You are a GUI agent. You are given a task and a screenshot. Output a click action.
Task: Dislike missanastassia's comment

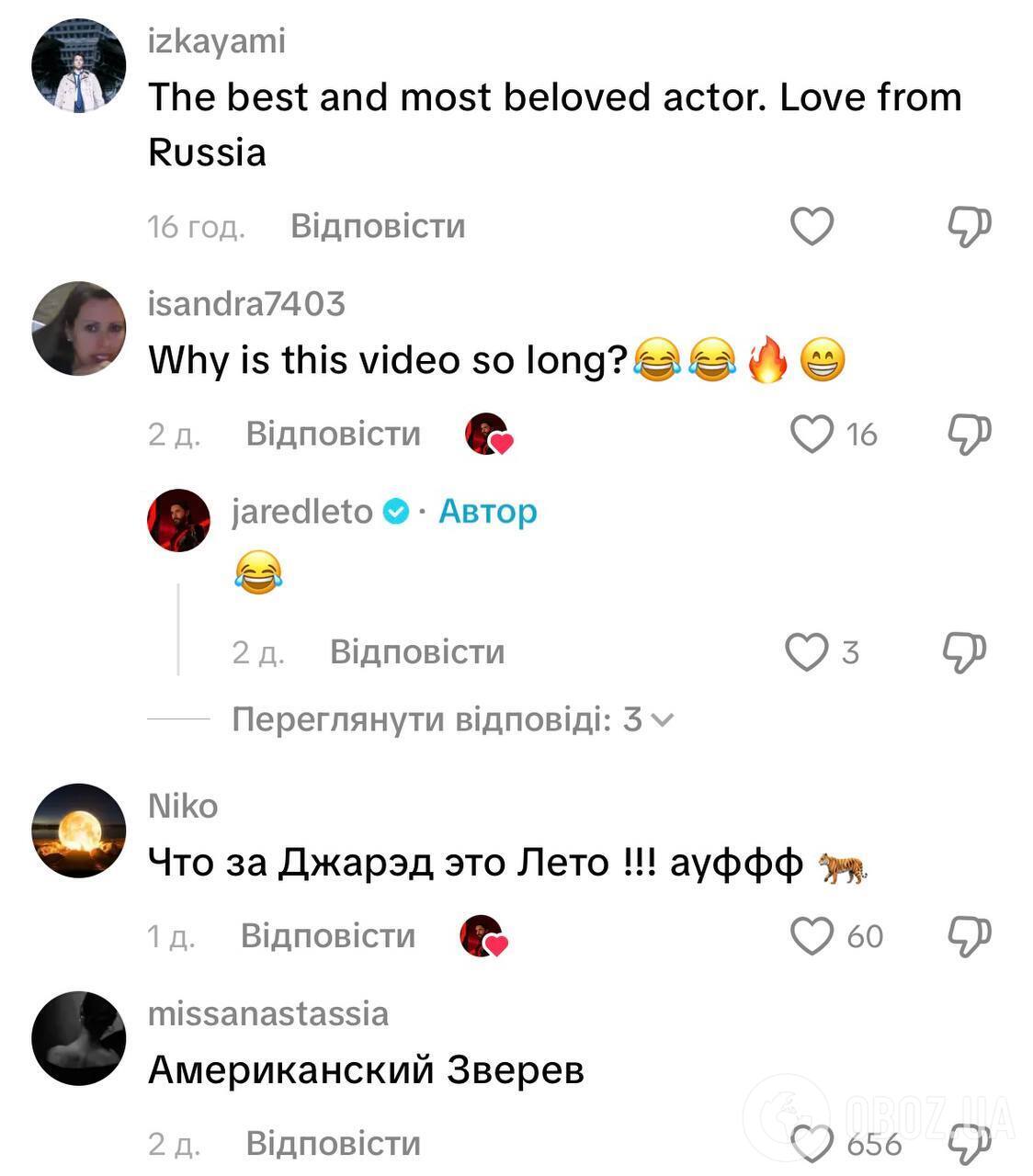pos(969,1143)
